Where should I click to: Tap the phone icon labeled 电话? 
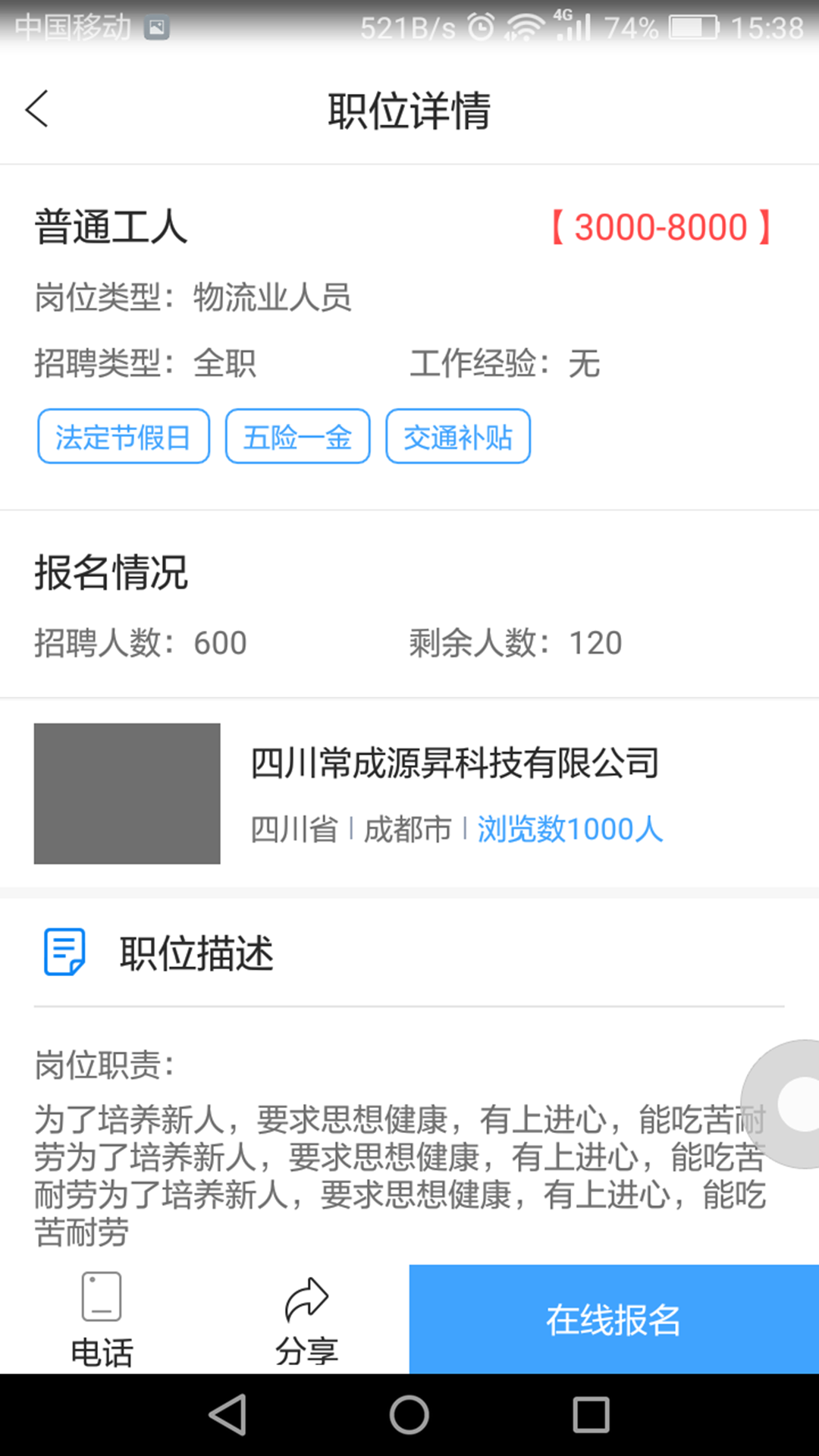click(x=102, y=1297)
